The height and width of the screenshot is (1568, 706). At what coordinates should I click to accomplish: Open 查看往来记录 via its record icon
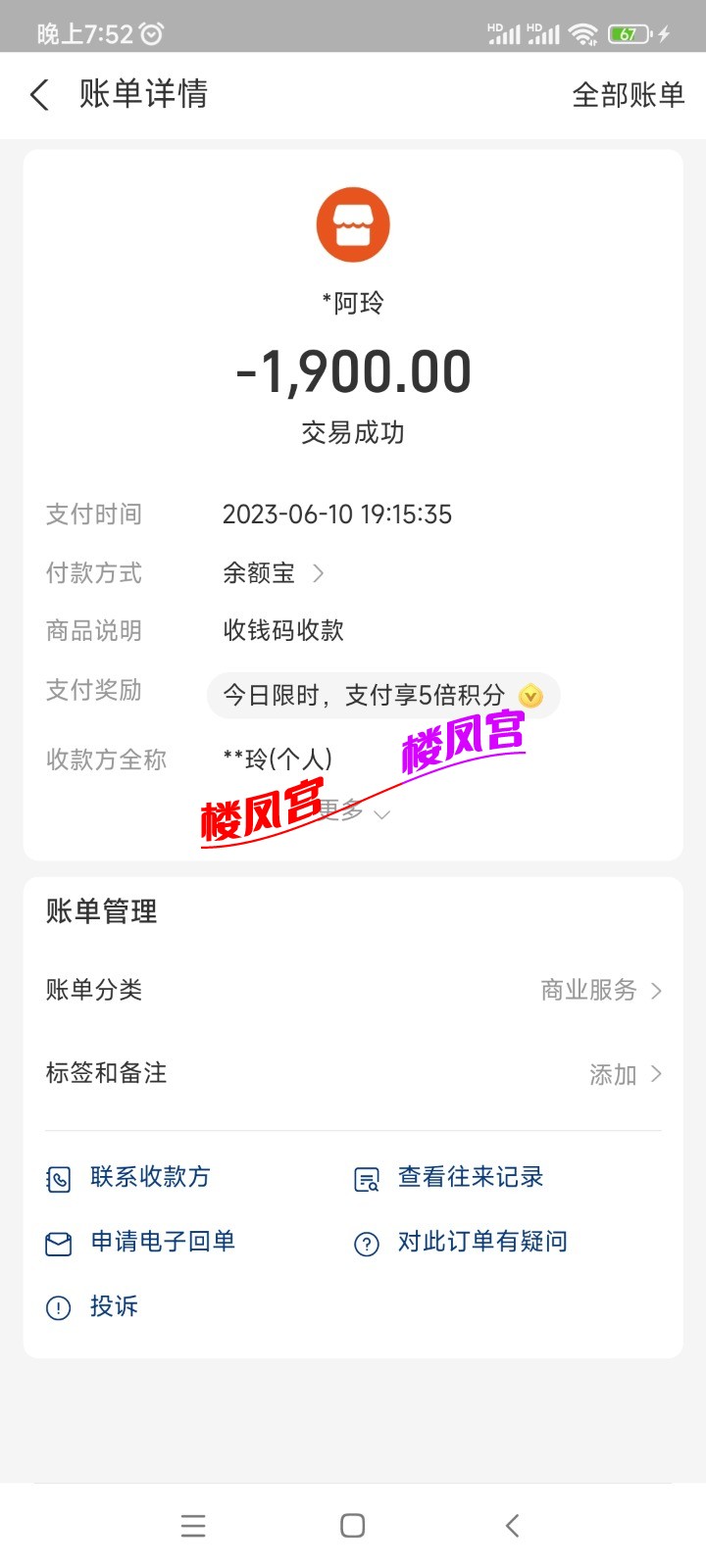(366, 1177)
